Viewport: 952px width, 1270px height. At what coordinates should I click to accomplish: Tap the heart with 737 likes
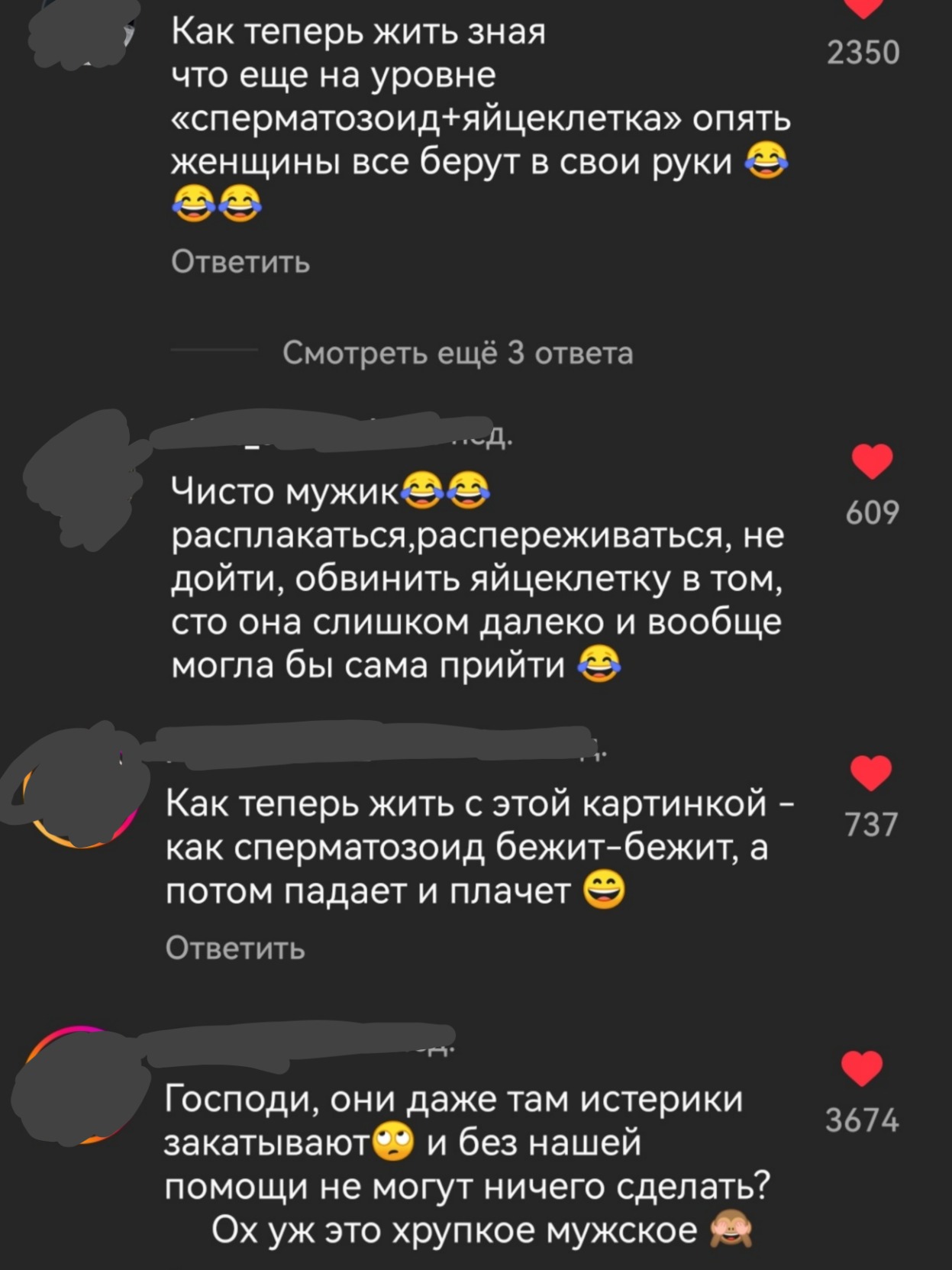point(871,773)
